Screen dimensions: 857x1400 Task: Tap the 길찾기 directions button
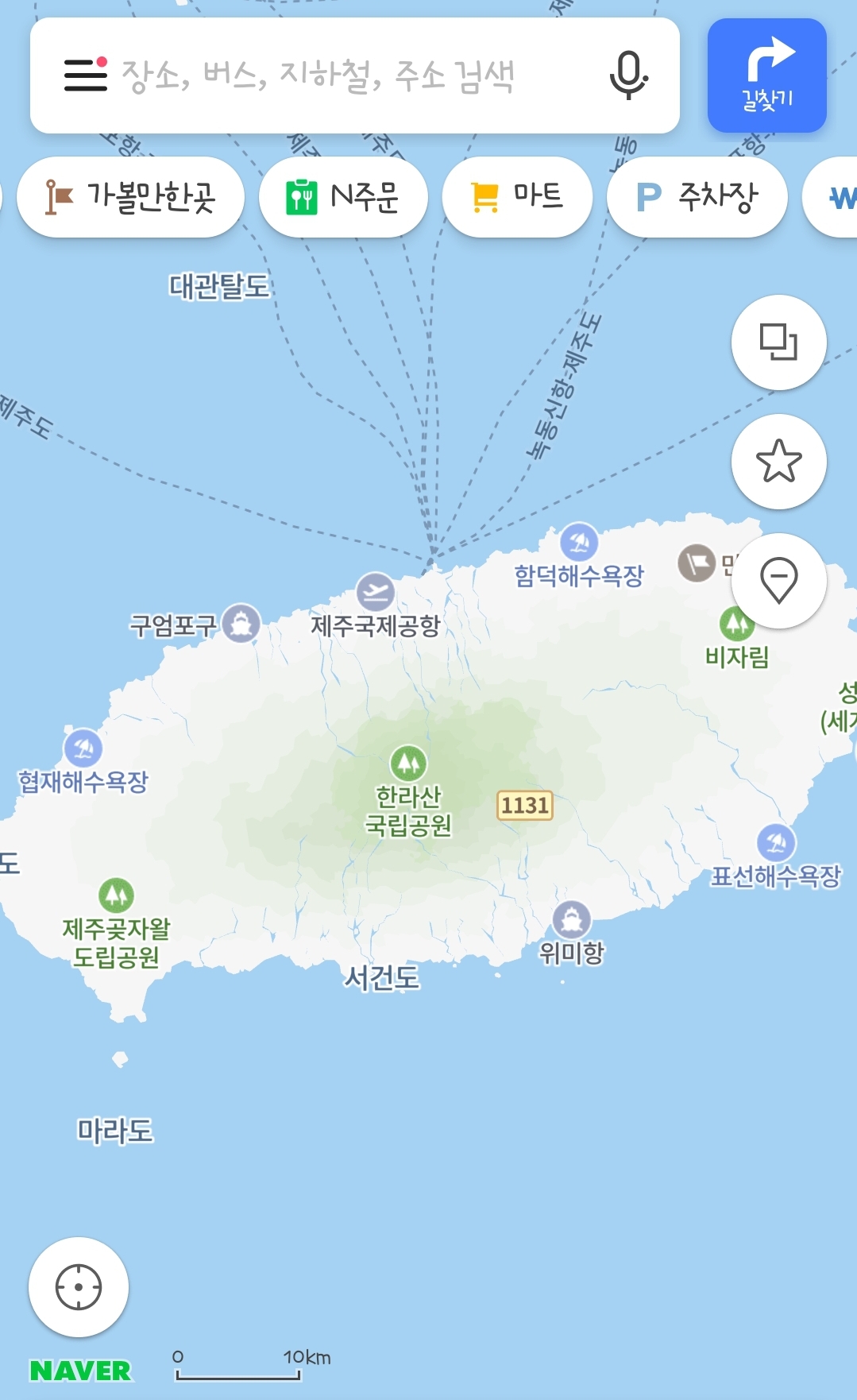(x=766, y=75)
